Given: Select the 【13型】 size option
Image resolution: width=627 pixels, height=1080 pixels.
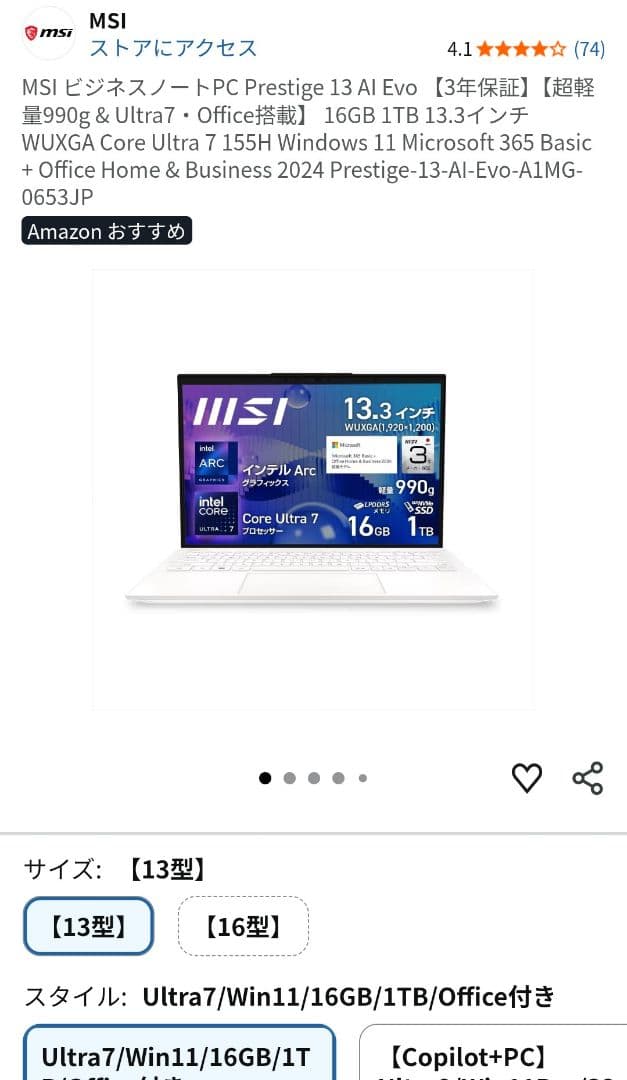Looking at the screenshot, I should (89, 926).
